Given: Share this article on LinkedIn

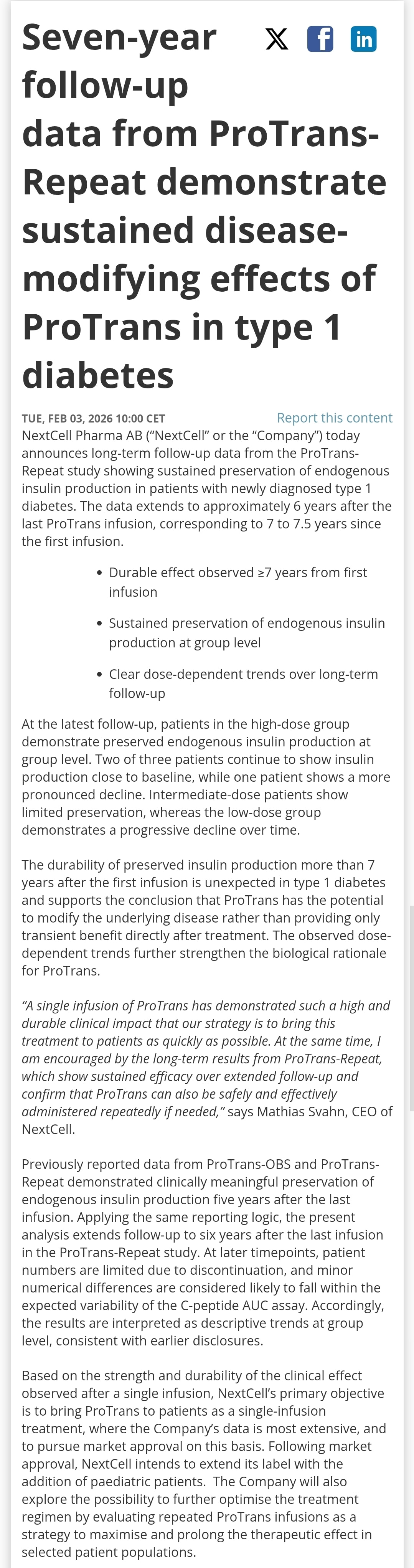Looking at the screenshot, I should point(363,40).
